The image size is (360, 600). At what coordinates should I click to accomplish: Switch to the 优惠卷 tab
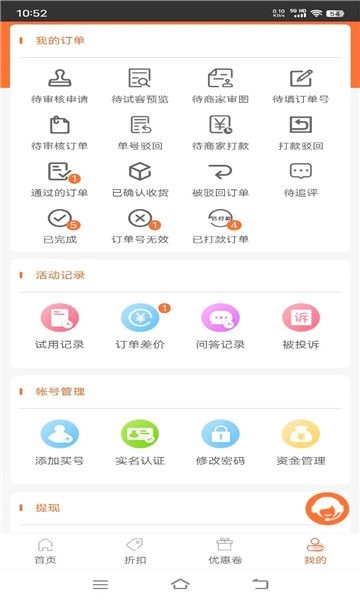click(225, 551)
